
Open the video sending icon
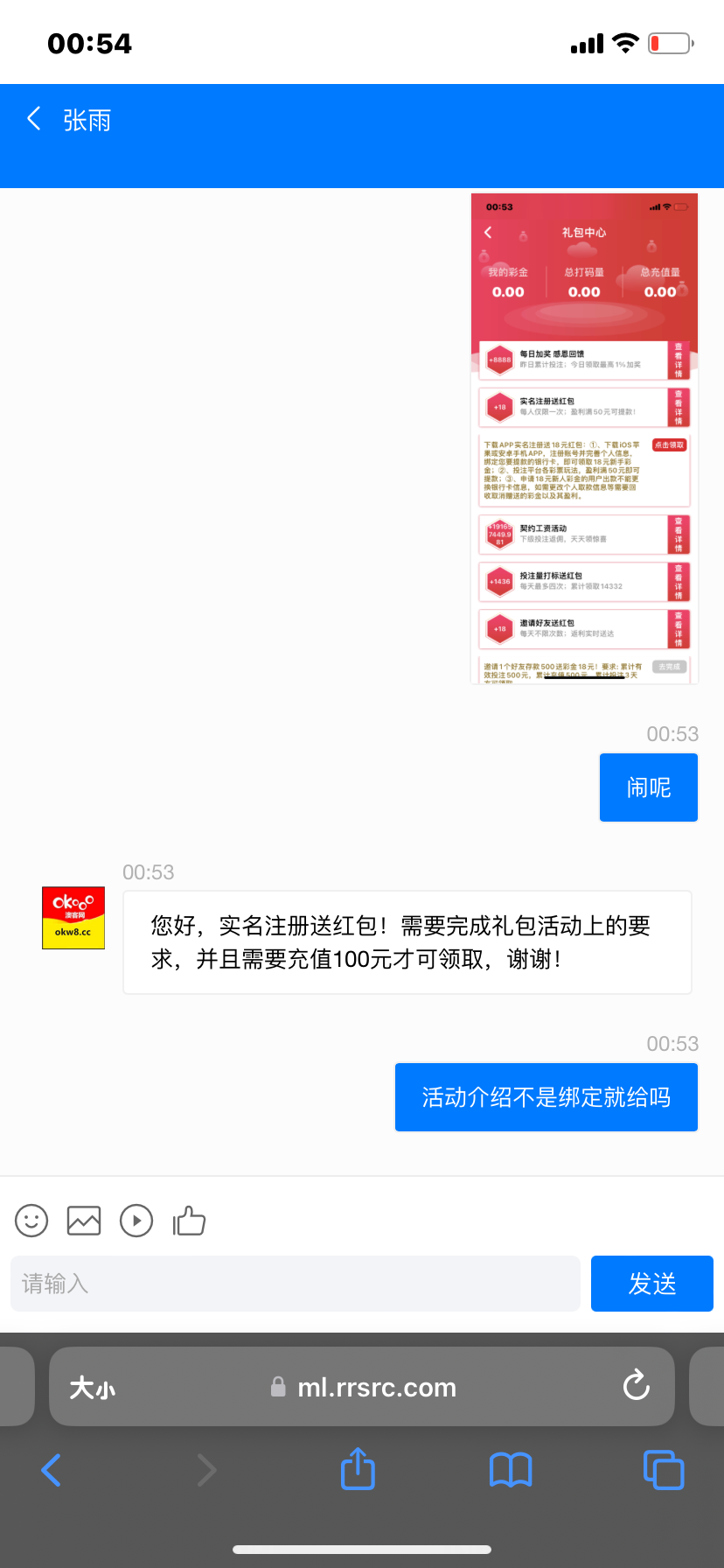(136, 1221)
